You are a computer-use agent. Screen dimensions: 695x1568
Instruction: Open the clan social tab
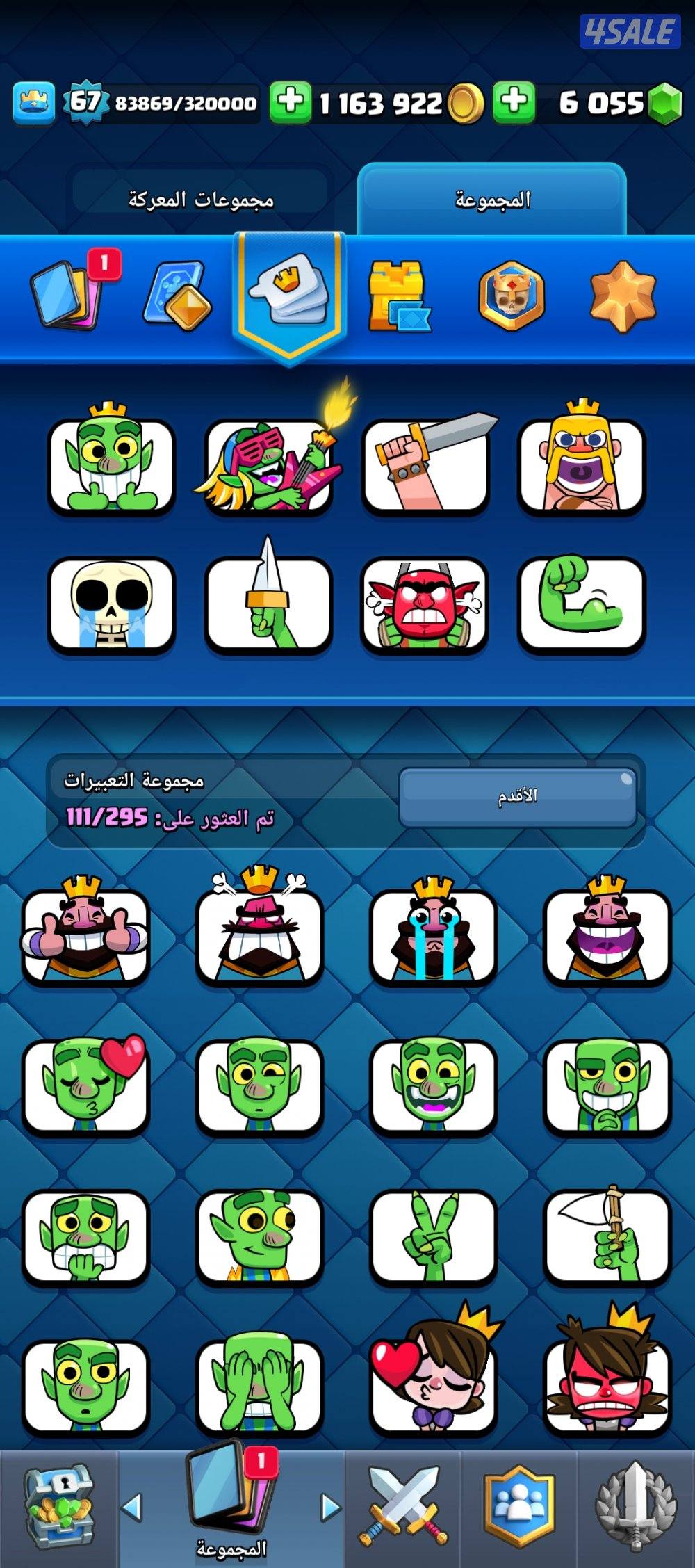518,1508
